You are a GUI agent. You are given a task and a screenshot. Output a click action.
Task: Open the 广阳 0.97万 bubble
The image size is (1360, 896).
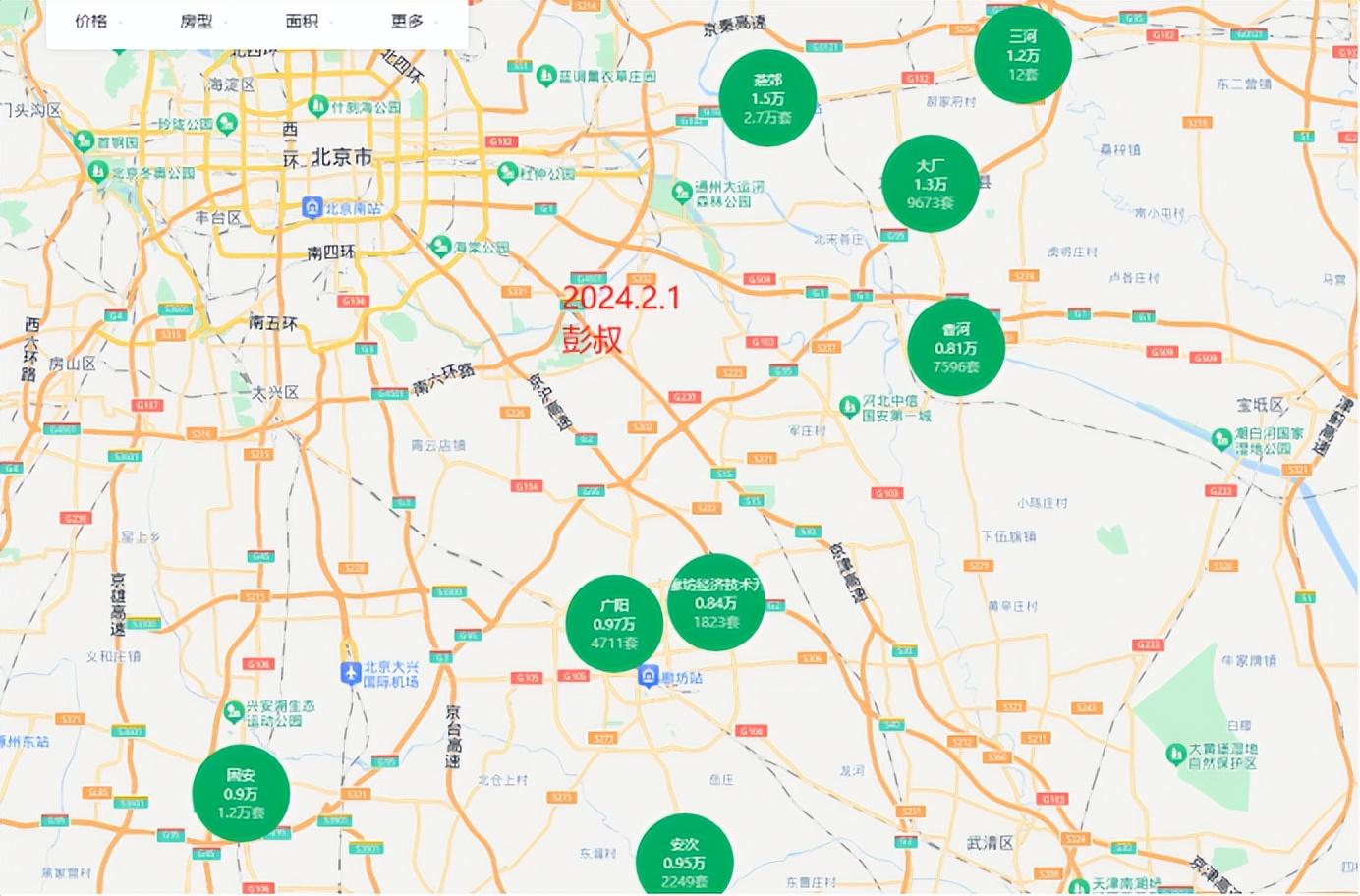point(614,624)
